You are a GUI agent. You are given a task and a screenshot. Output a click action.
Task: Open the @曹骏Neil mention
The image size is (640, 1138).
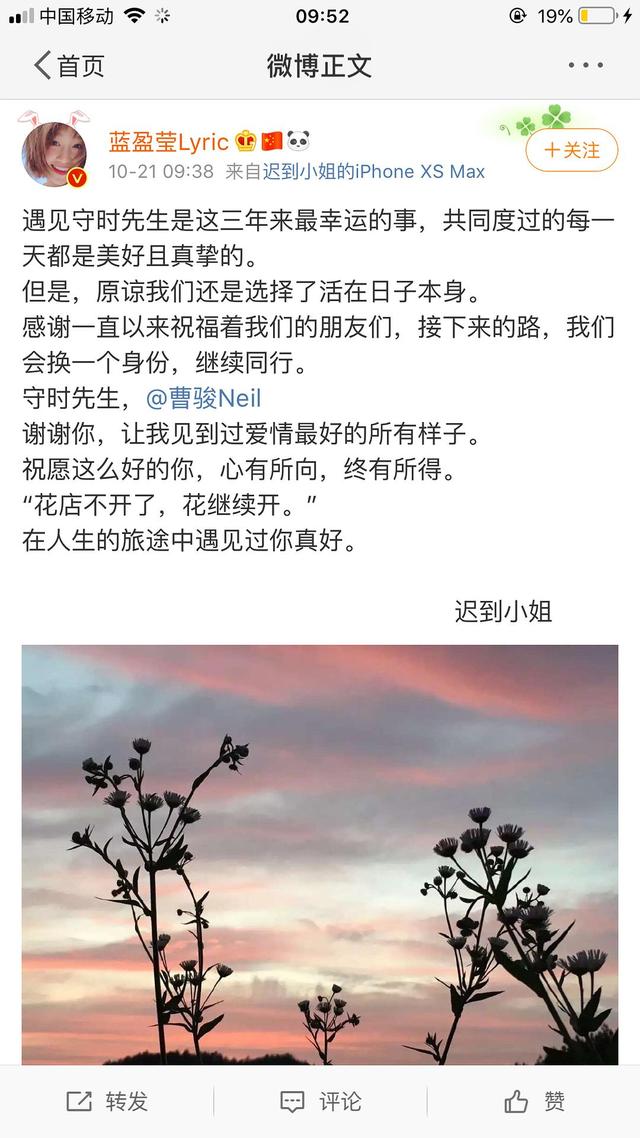[x=204, y=398]
